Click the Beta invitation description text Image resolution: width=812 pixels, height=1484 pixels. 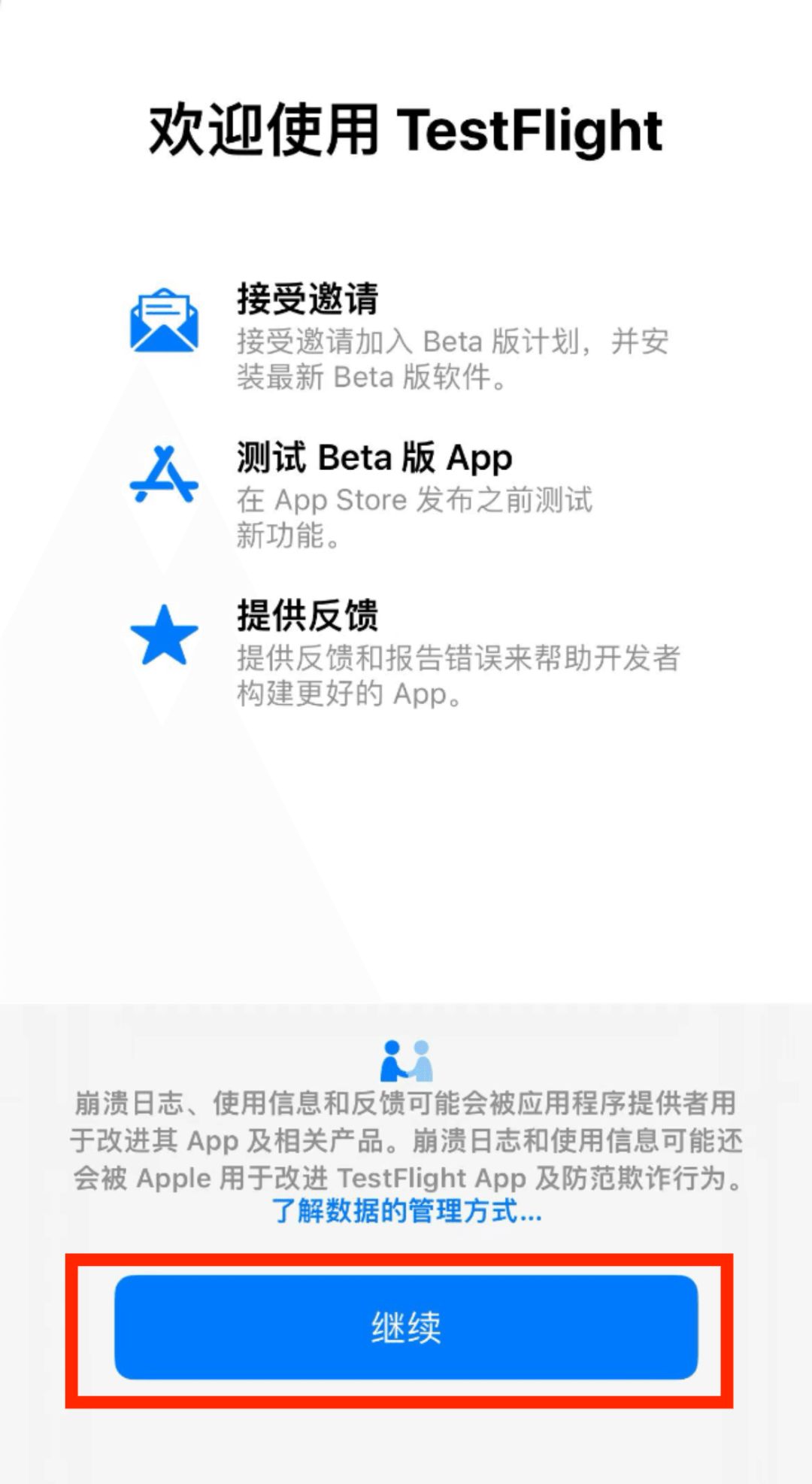tap(450, 360)
